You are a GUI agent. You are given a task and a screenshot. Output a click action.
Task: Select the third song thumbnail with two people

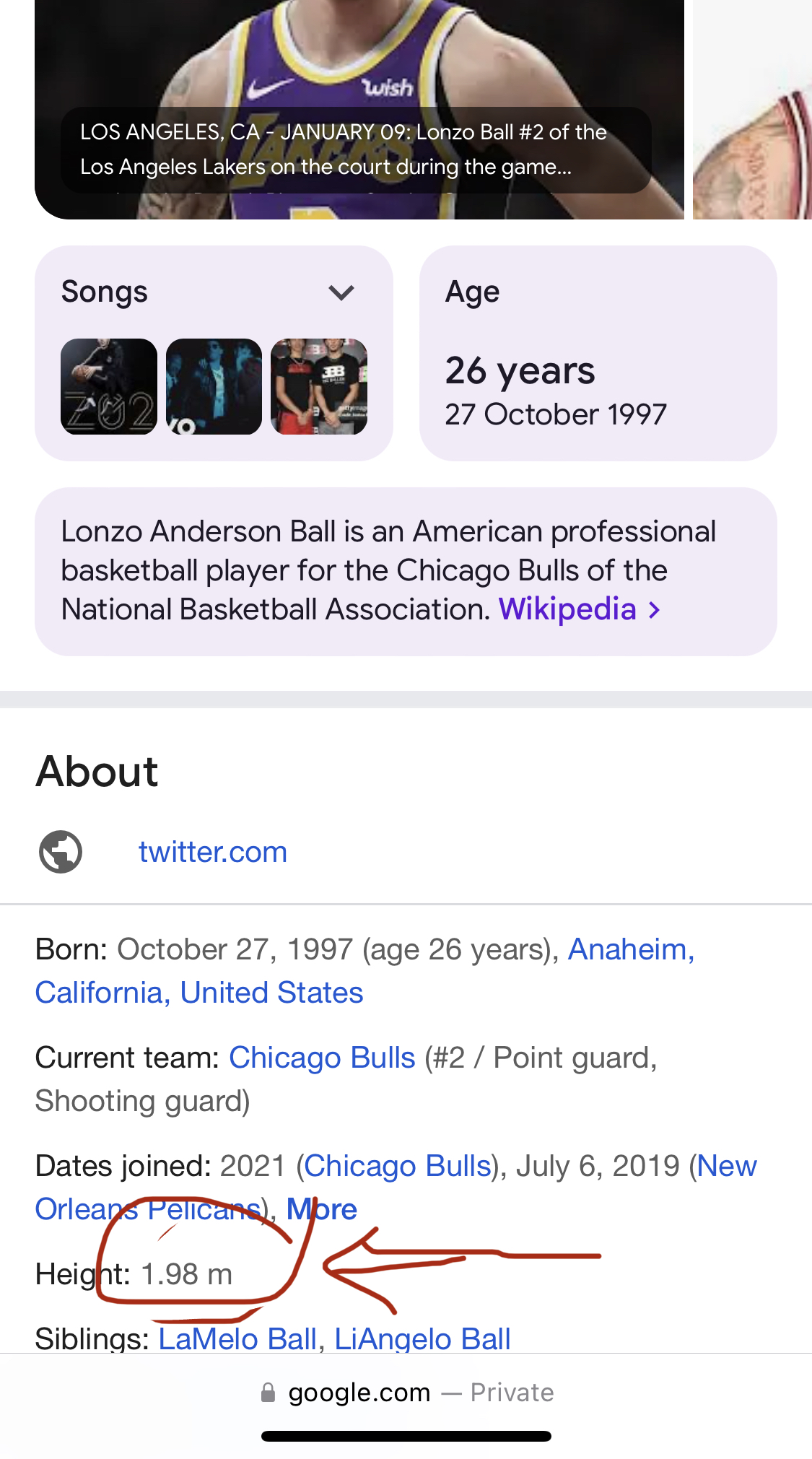point(319,387)
